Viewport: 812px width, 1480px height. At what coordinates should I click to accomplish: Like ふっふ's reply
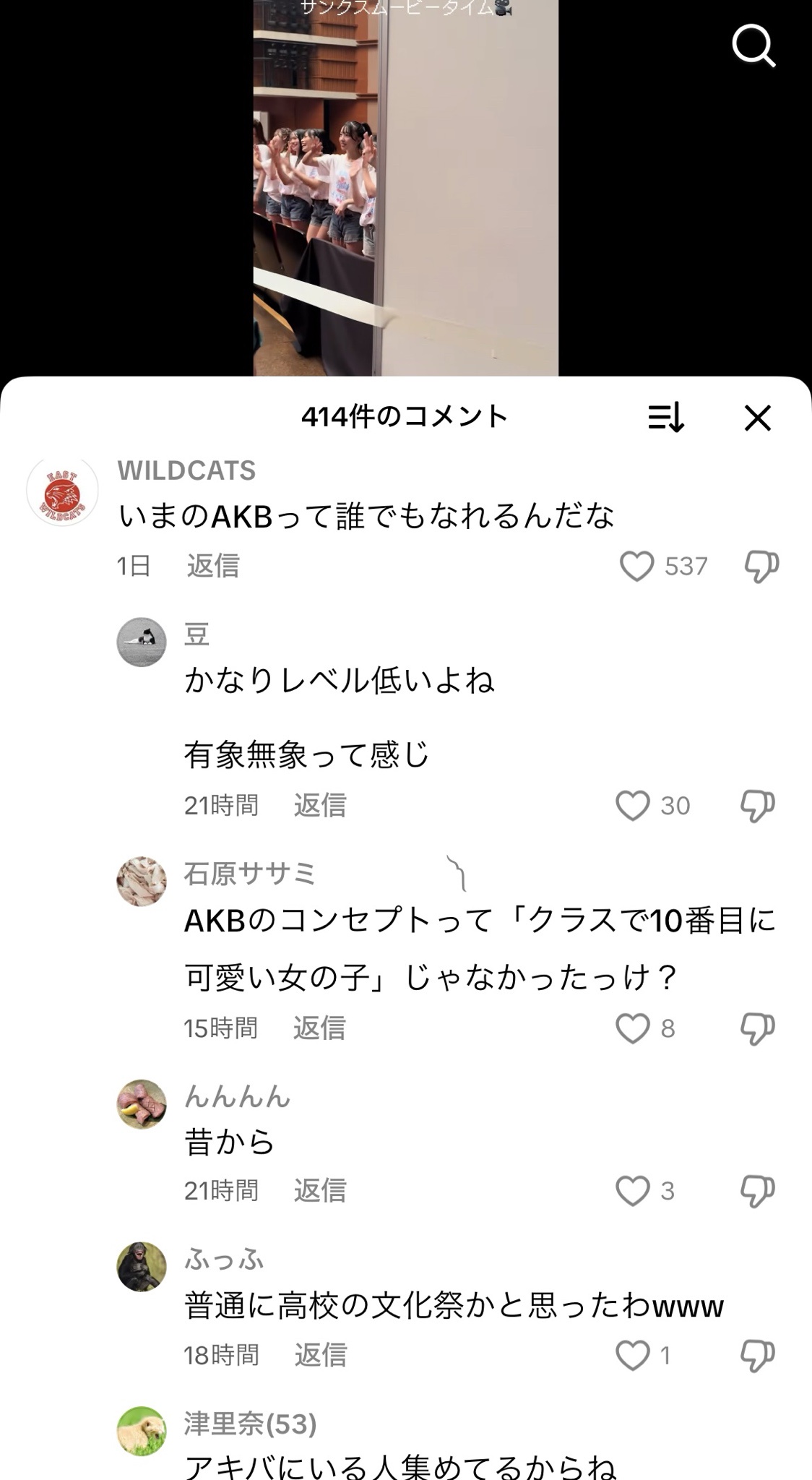coord(632,1356)
